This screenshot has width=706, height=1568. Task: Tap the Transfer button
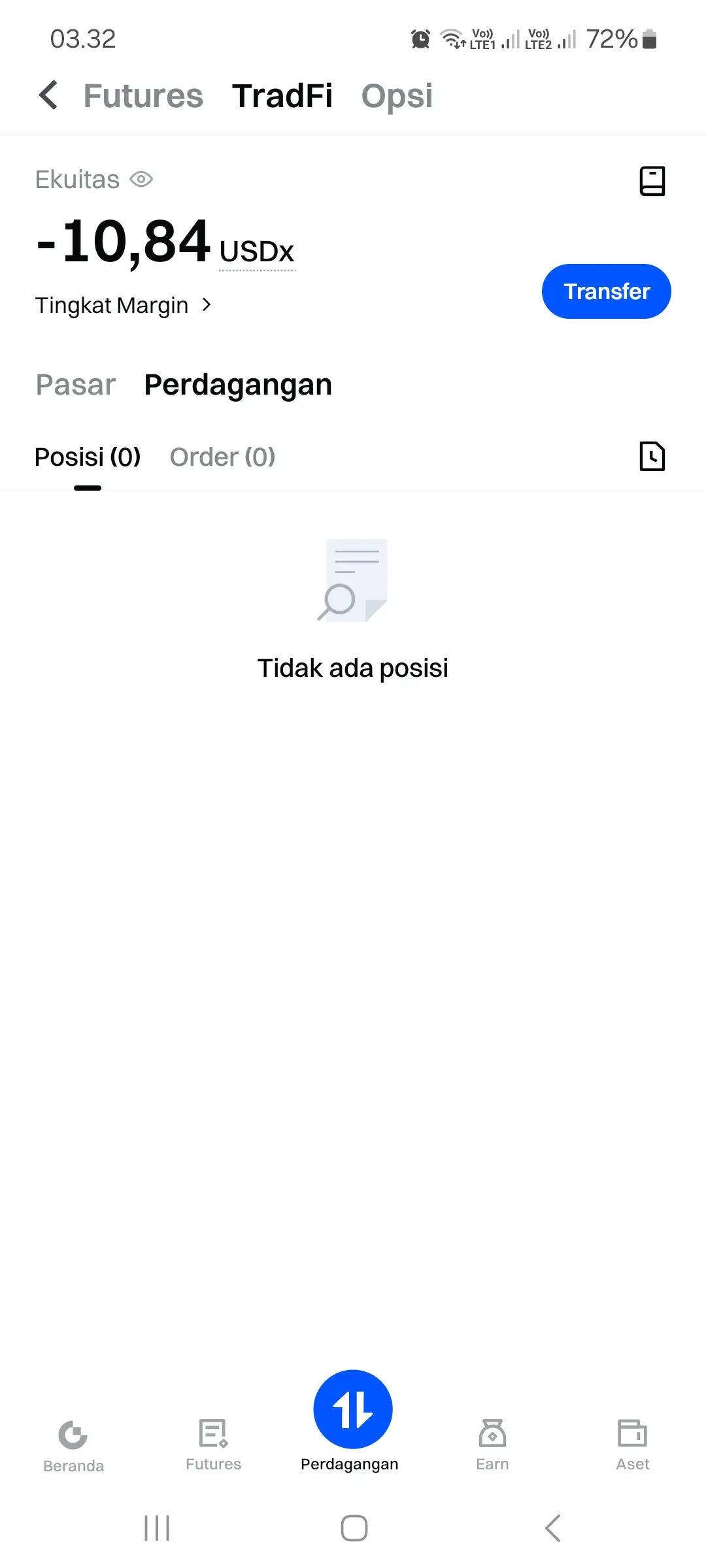click(x=605, y=291)
